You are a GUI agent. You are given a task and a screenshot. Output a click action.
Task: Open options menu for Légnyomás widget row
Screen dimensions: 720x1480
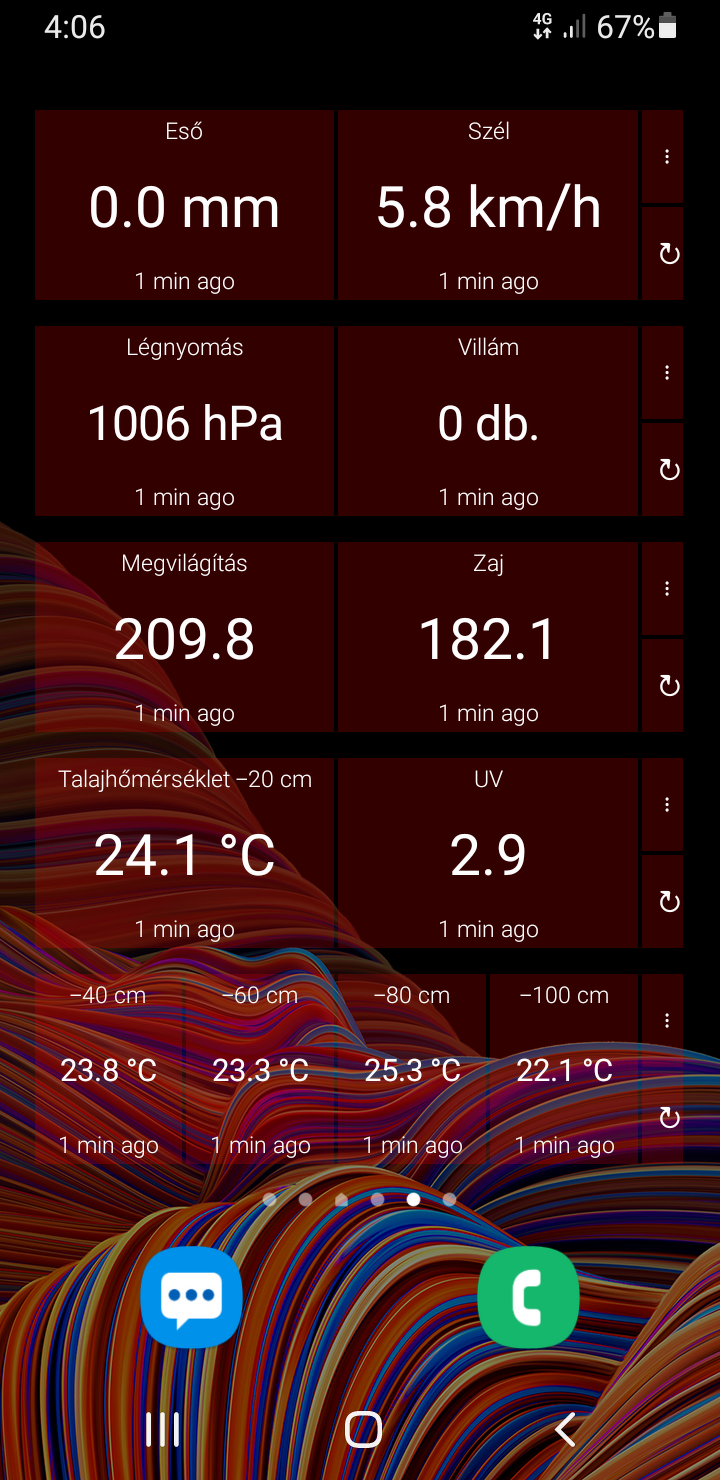666,373
